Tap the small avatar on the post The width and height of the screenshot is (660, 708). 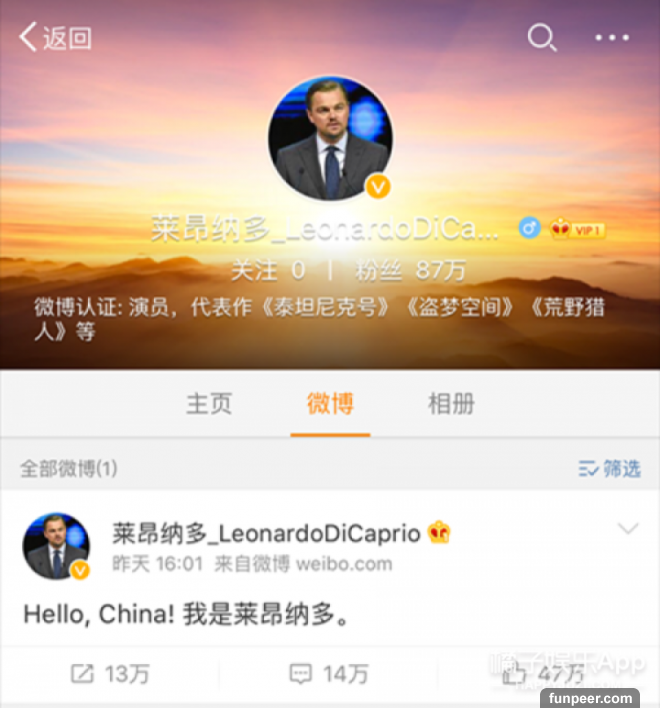coord(56,546)
